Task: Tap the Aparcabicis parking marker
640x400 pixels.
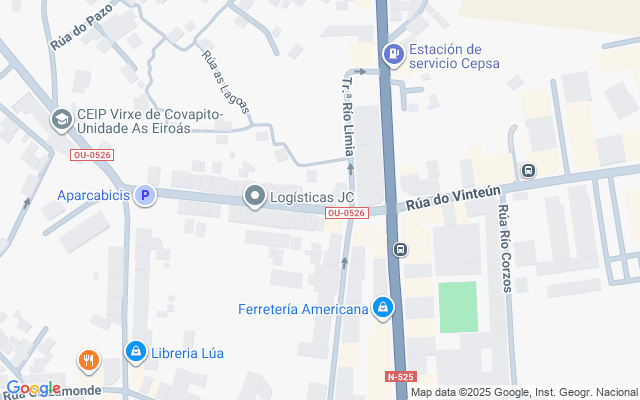Action: (x=145, y=195)
